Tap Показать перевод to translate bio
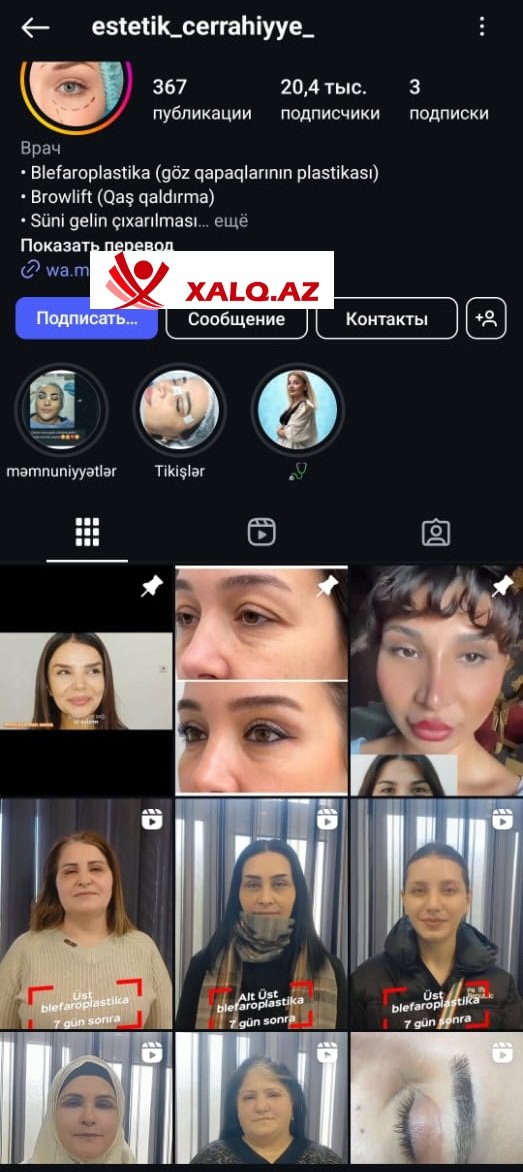 coord(97,245)
